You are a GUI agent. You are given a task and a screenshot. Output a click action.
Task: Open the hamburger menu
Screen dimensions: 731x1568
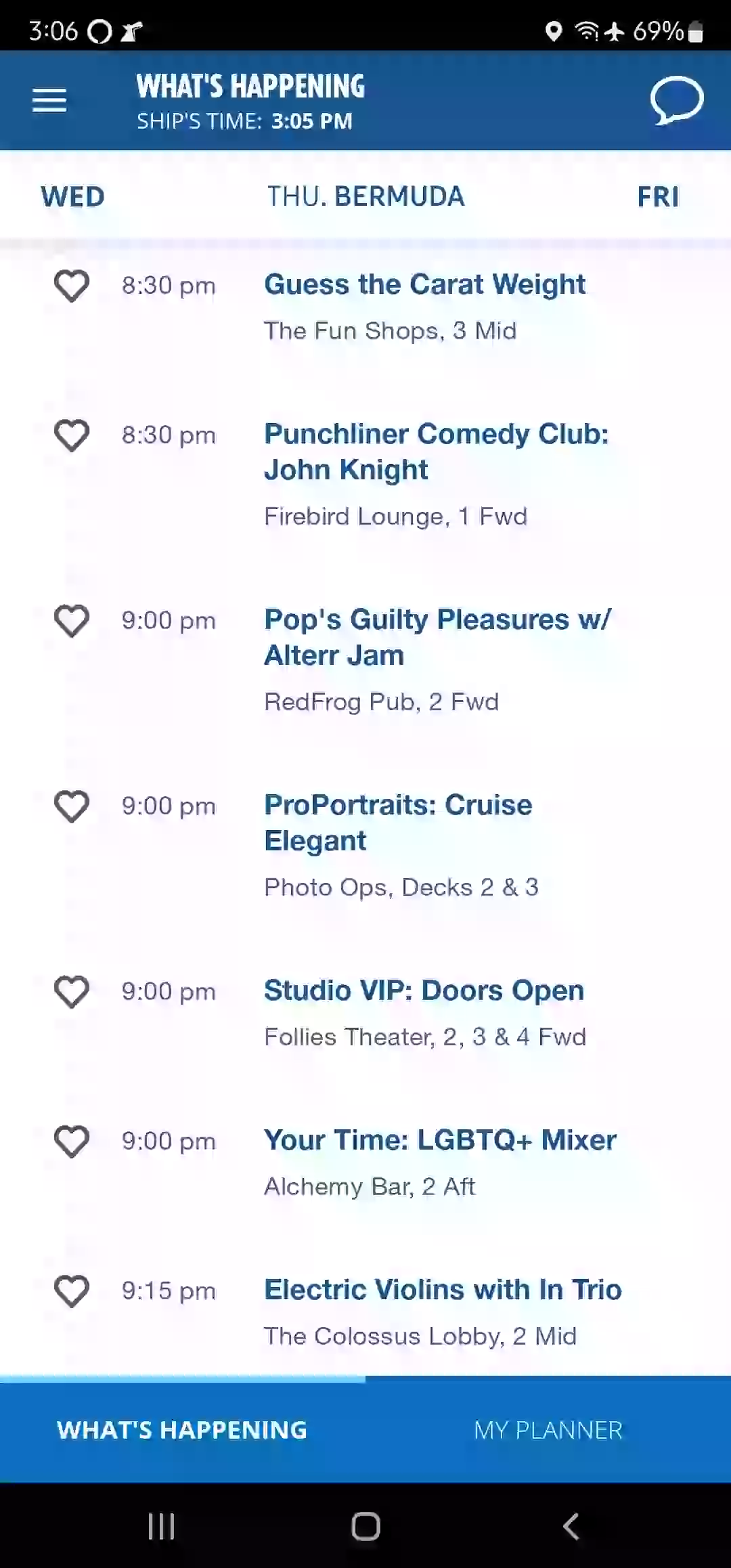(49, 100)
